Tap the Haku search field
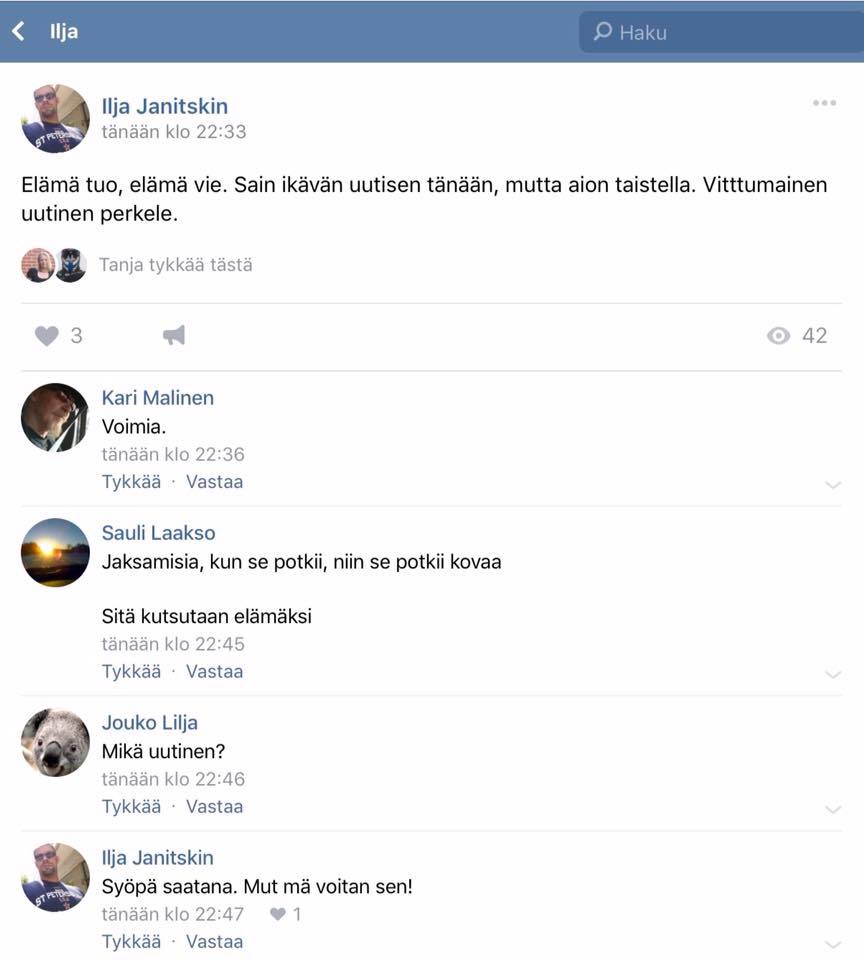Viewport: 864px width, 960px height. pyautogui.click(x=720, y=32)
